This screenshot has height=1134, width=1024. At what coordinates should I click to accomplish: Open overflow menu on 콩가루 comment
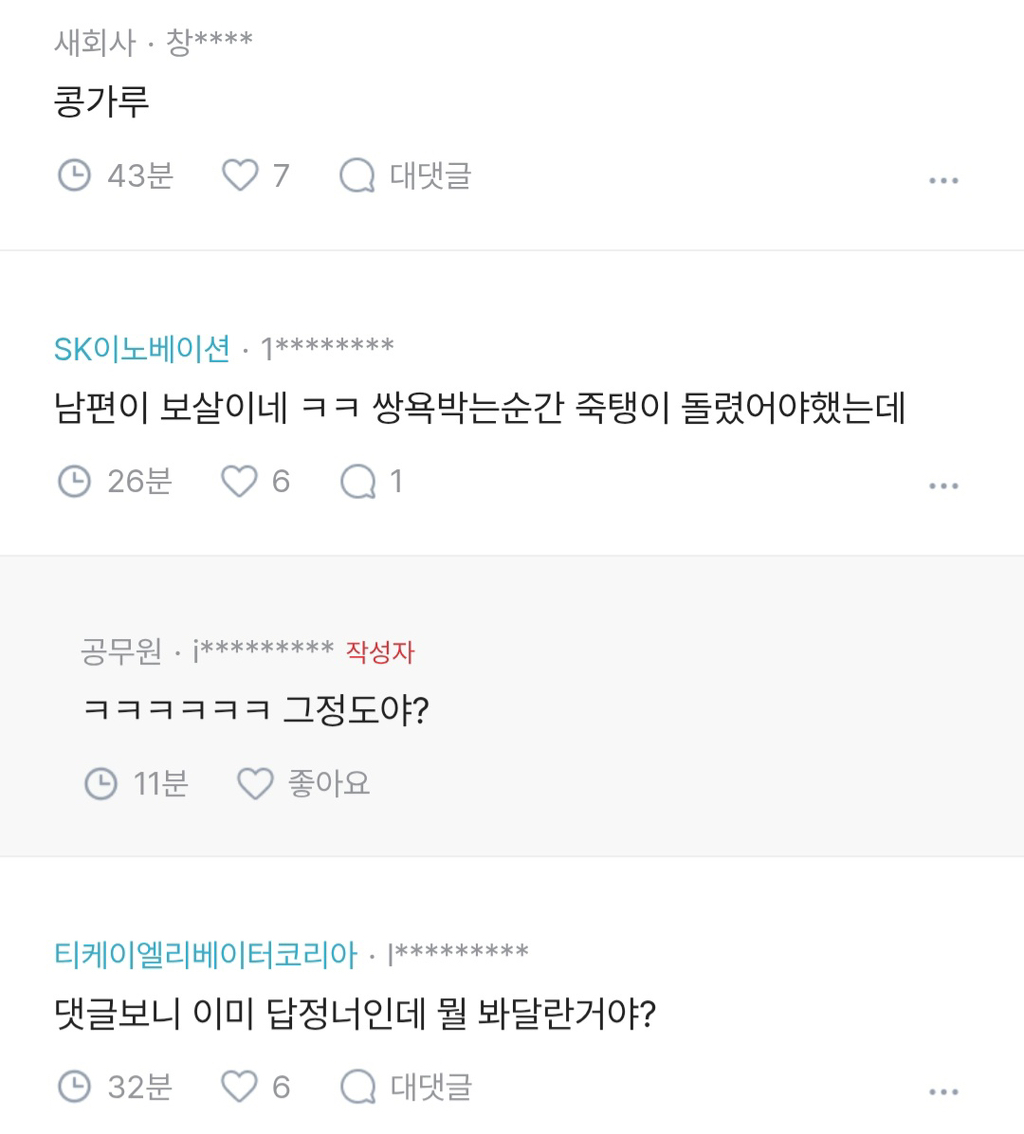[x=943, y=181]
